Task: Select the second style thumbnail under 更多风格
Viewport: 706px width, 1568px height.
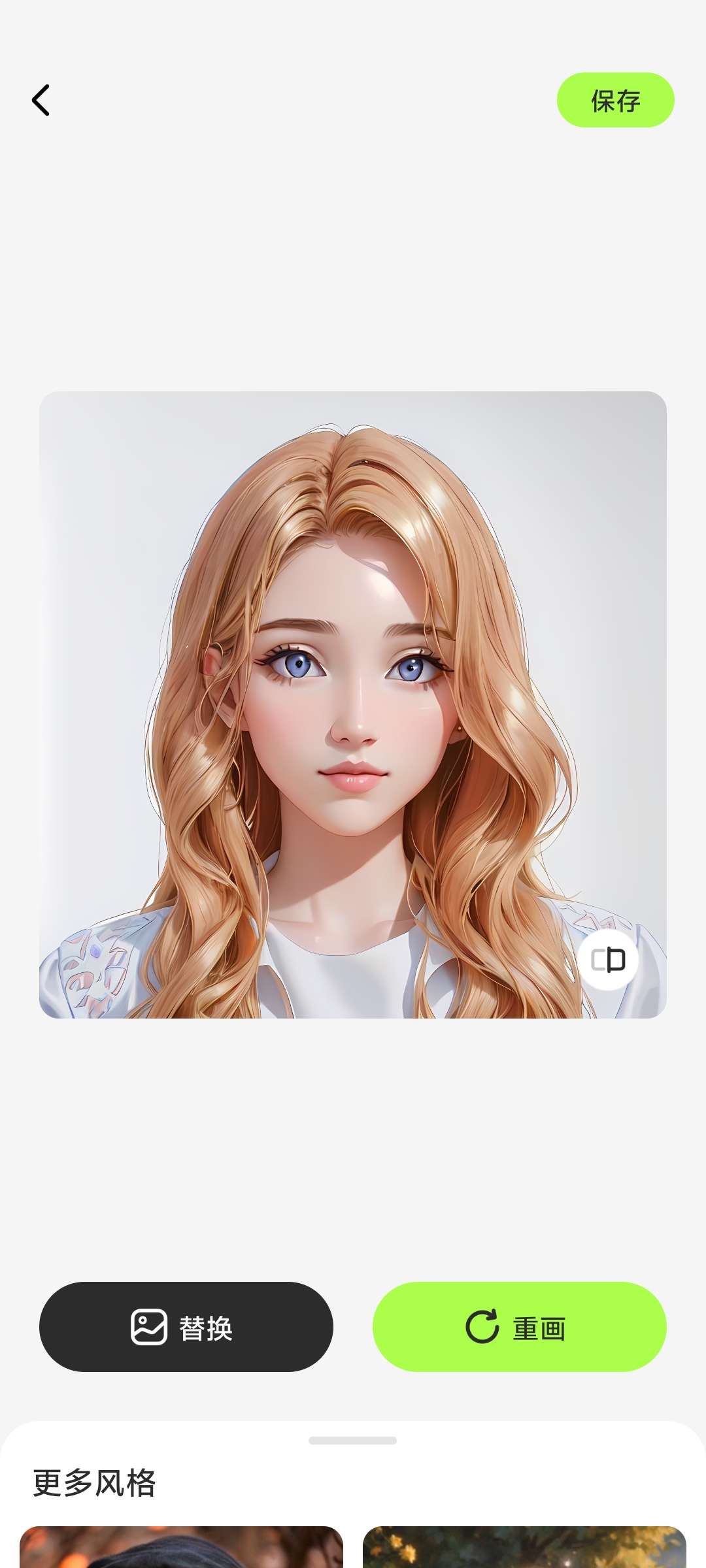Action: pyautogui.click(x=524, y=1547)
